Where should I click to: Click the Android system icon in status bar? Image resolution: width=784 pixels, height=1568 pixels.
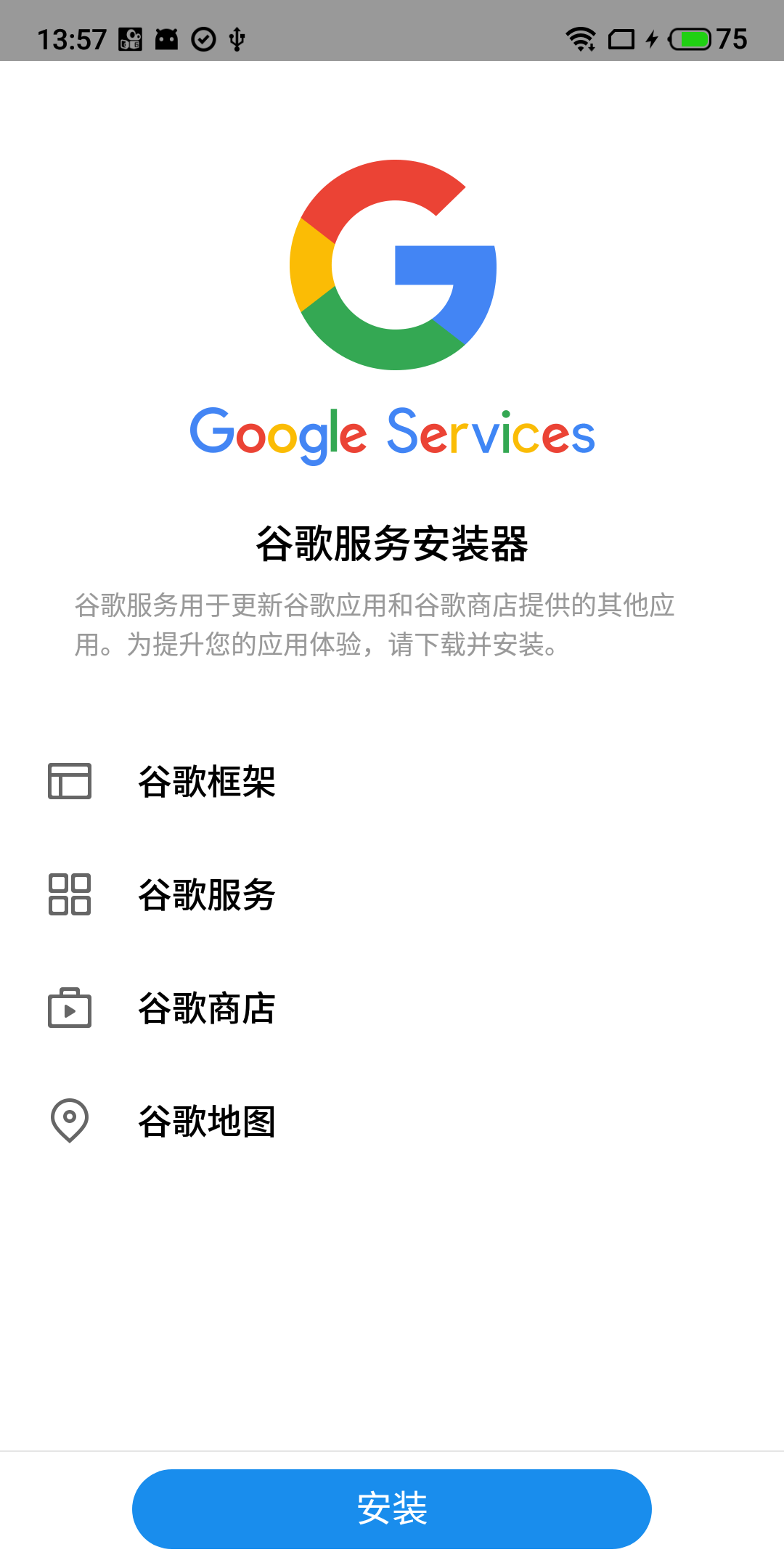click(166, 38)
